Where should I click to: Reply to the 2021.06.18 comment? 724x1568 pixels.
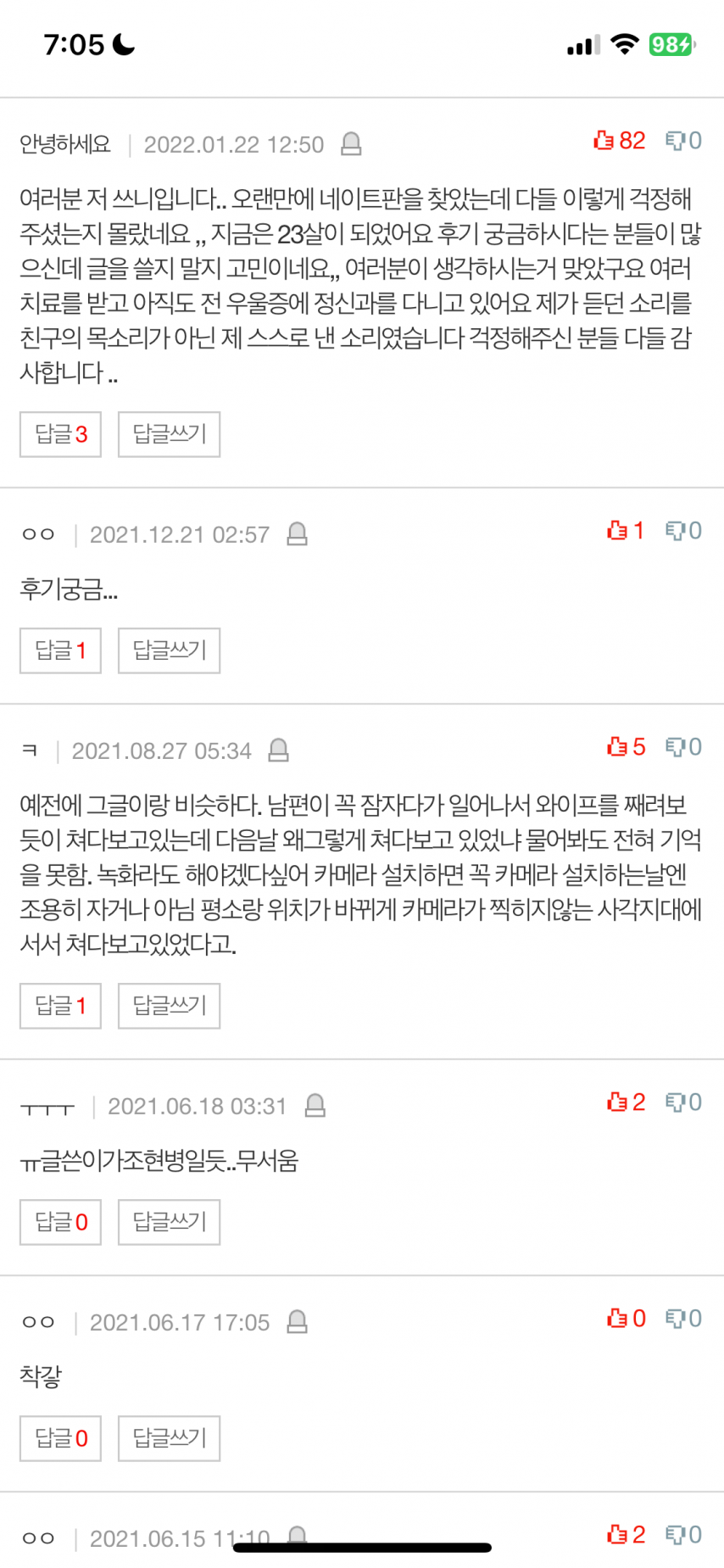pos(169,1222)
